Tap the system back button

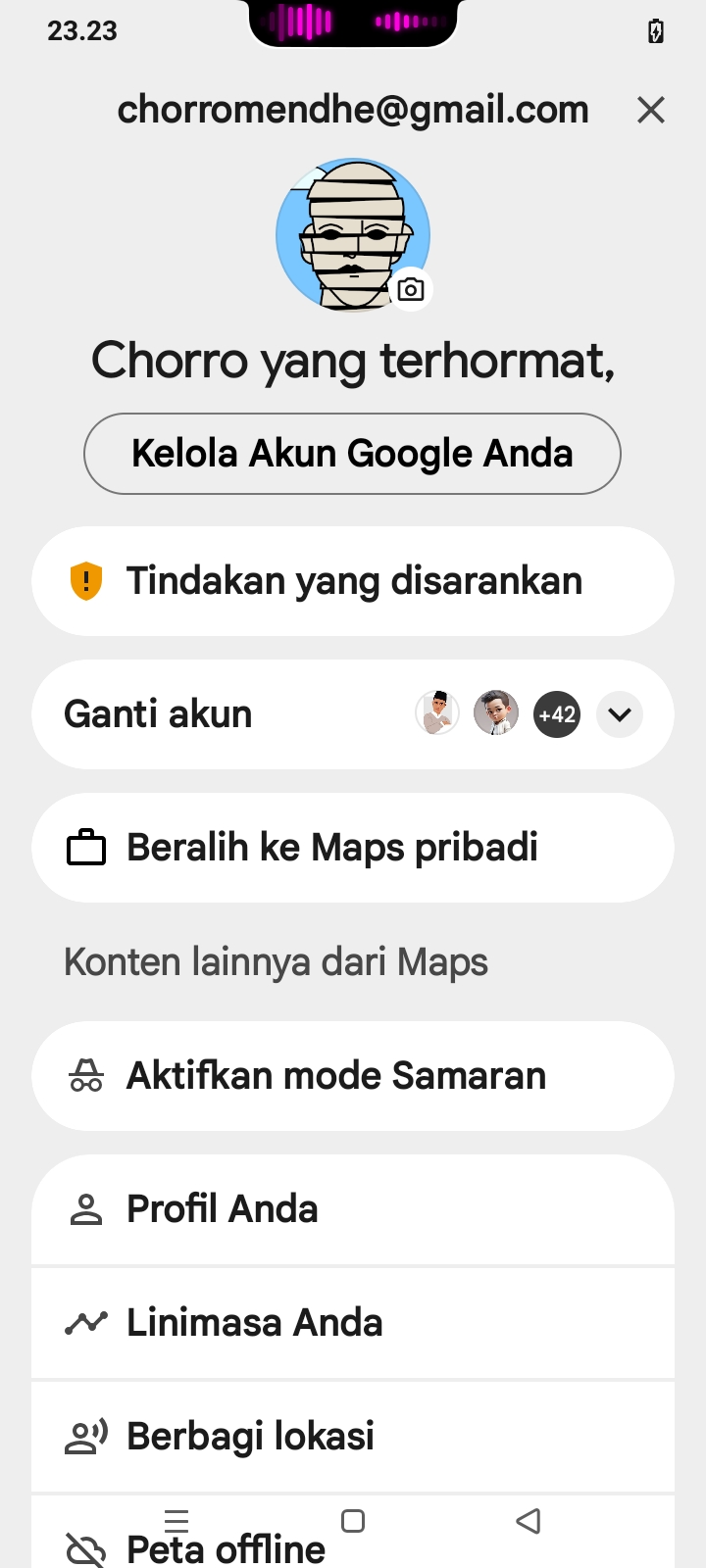tap(529, 1521)
